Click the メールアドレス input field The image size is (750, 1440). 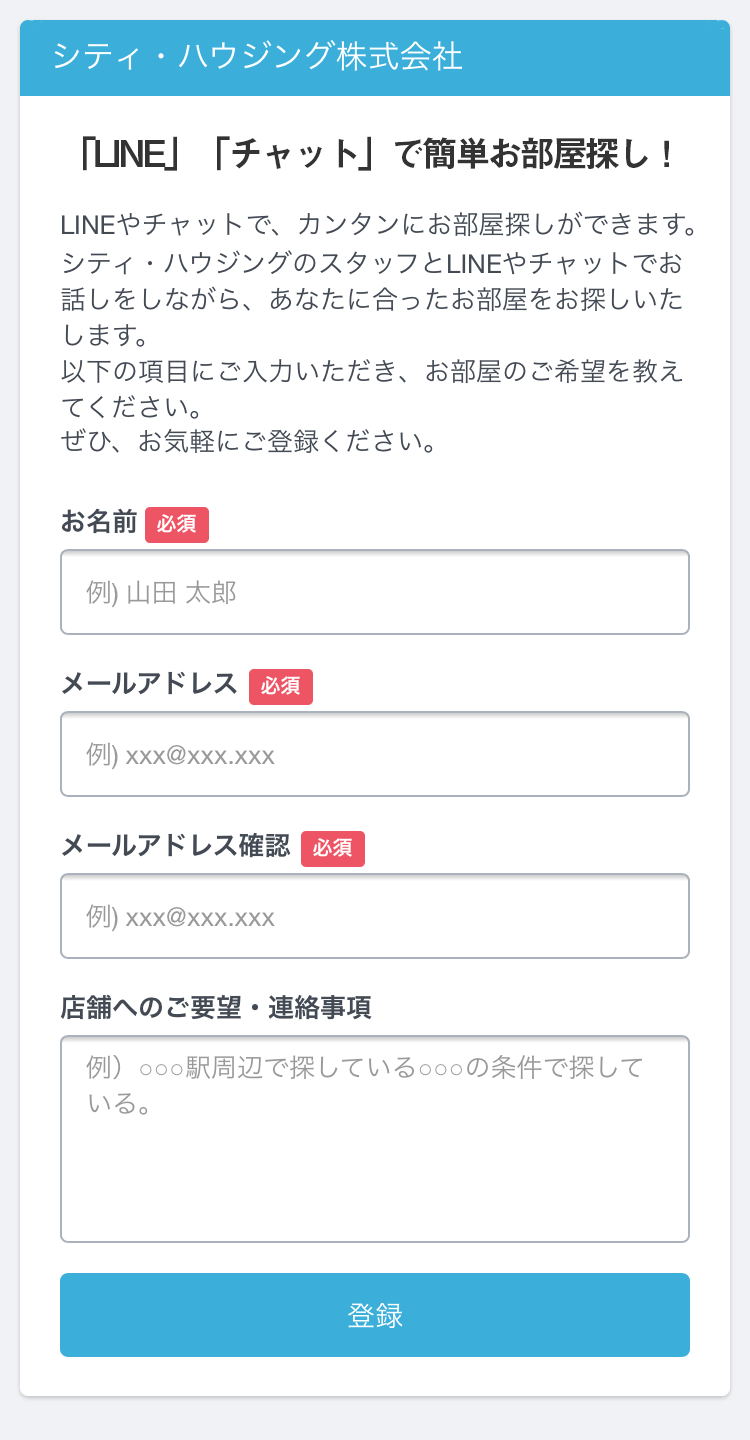pyautogui.click(x=375, y=753)
